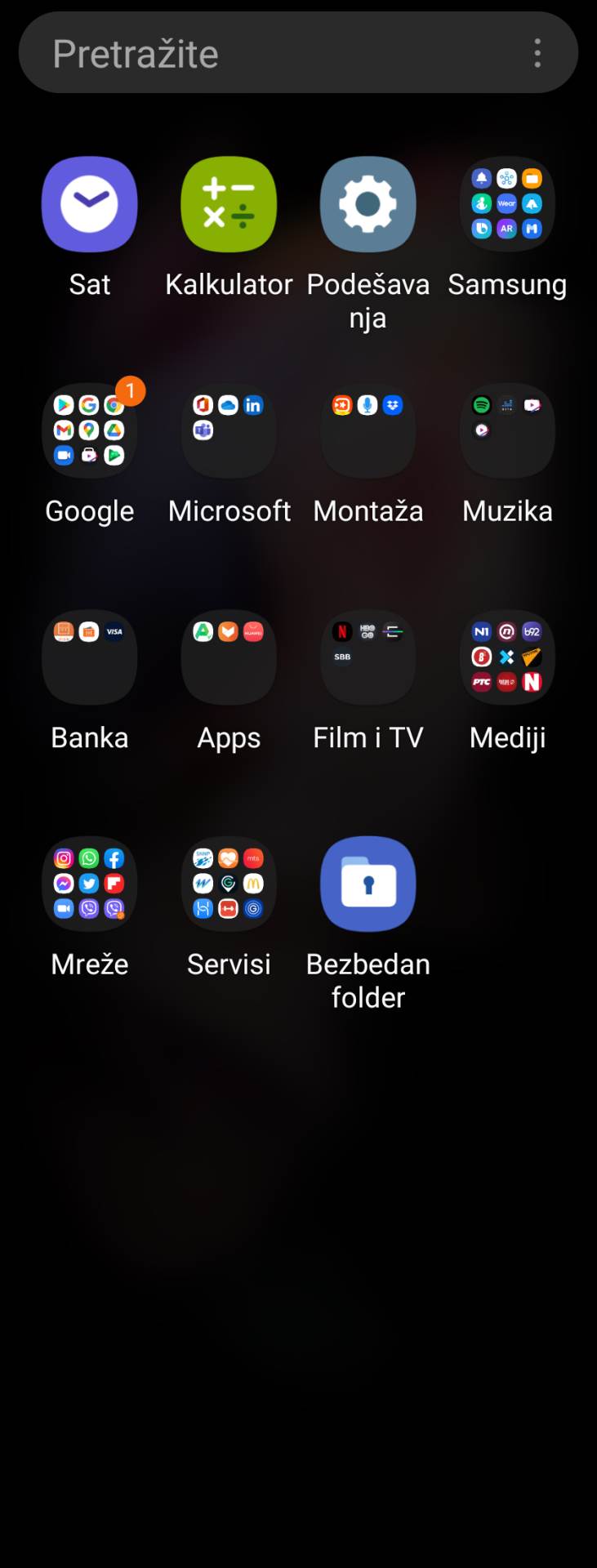This screenshot has height=1568, width=597.
Task: Open the Servisi folder
Action: point(229,884)
